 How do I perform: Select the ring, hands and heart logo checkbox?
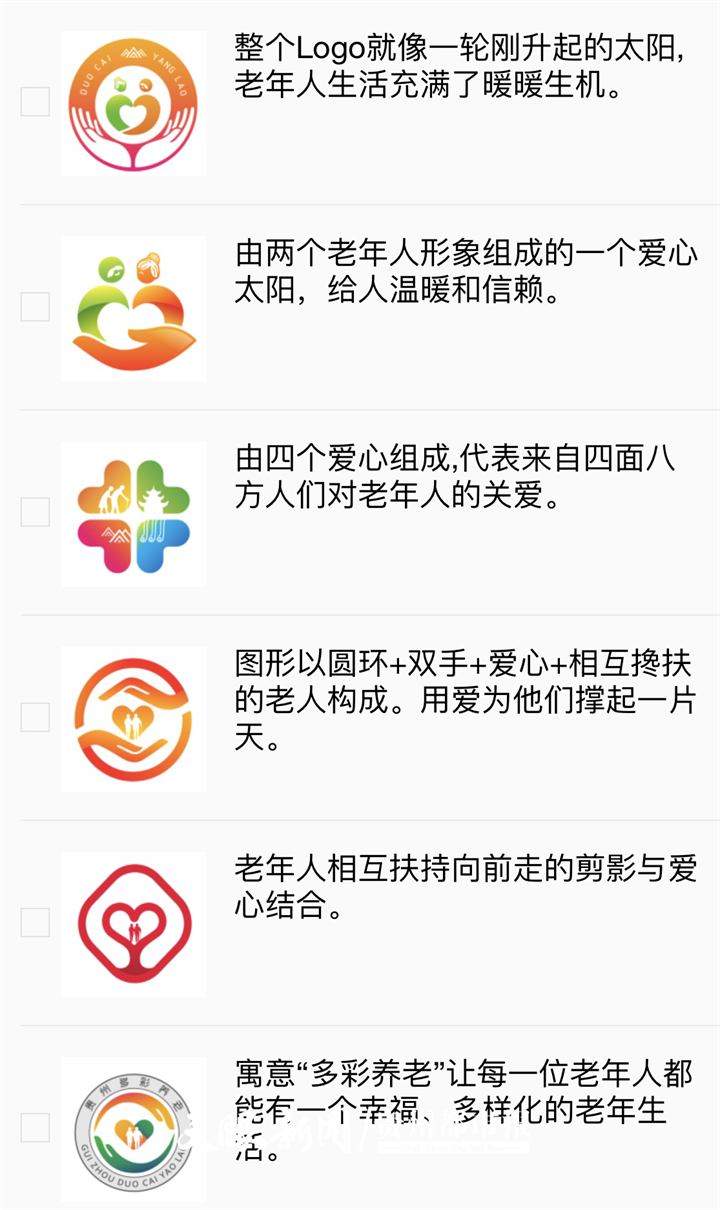click(35, 717)
